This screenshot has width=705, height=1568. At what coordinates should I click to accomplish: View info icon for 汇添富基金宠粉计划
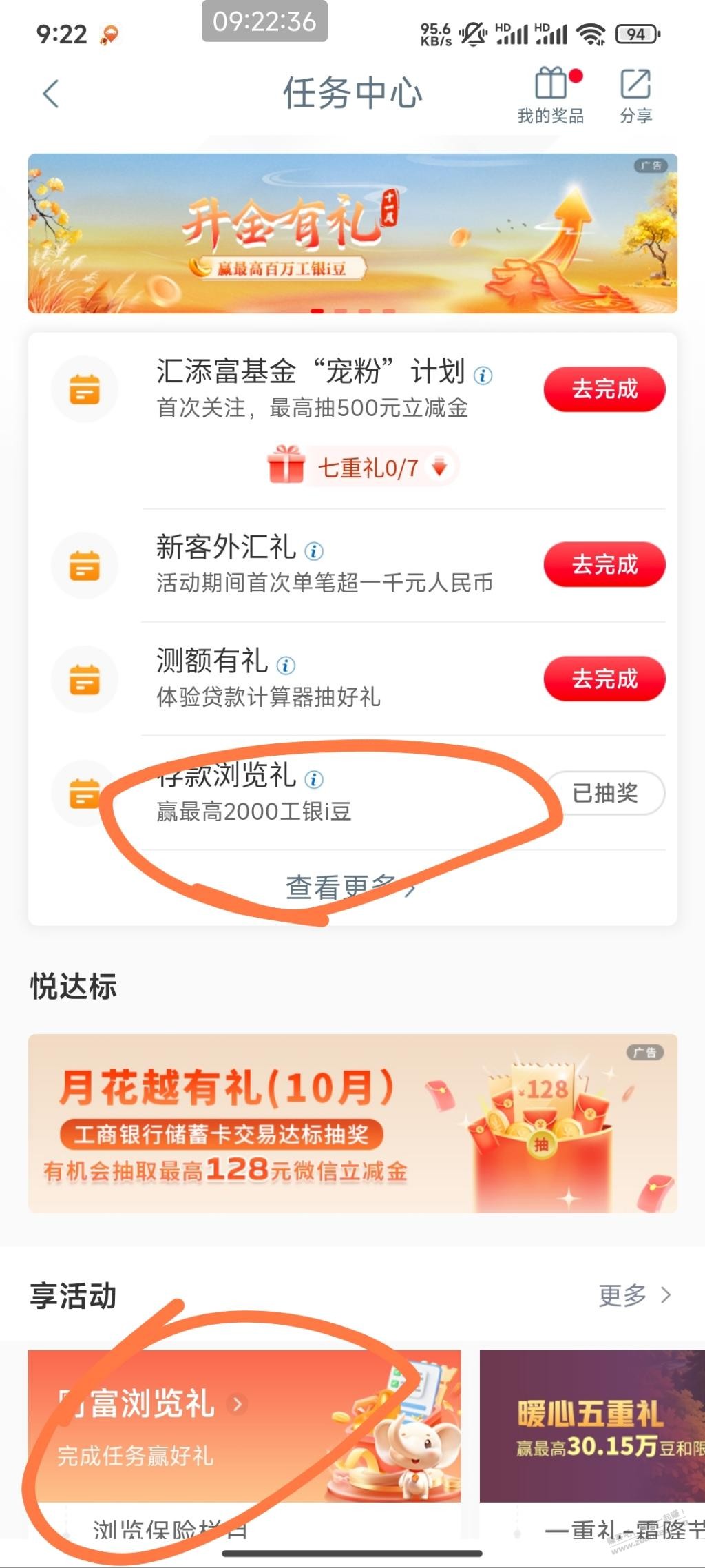pyautogui.click(x=483, y=375)
